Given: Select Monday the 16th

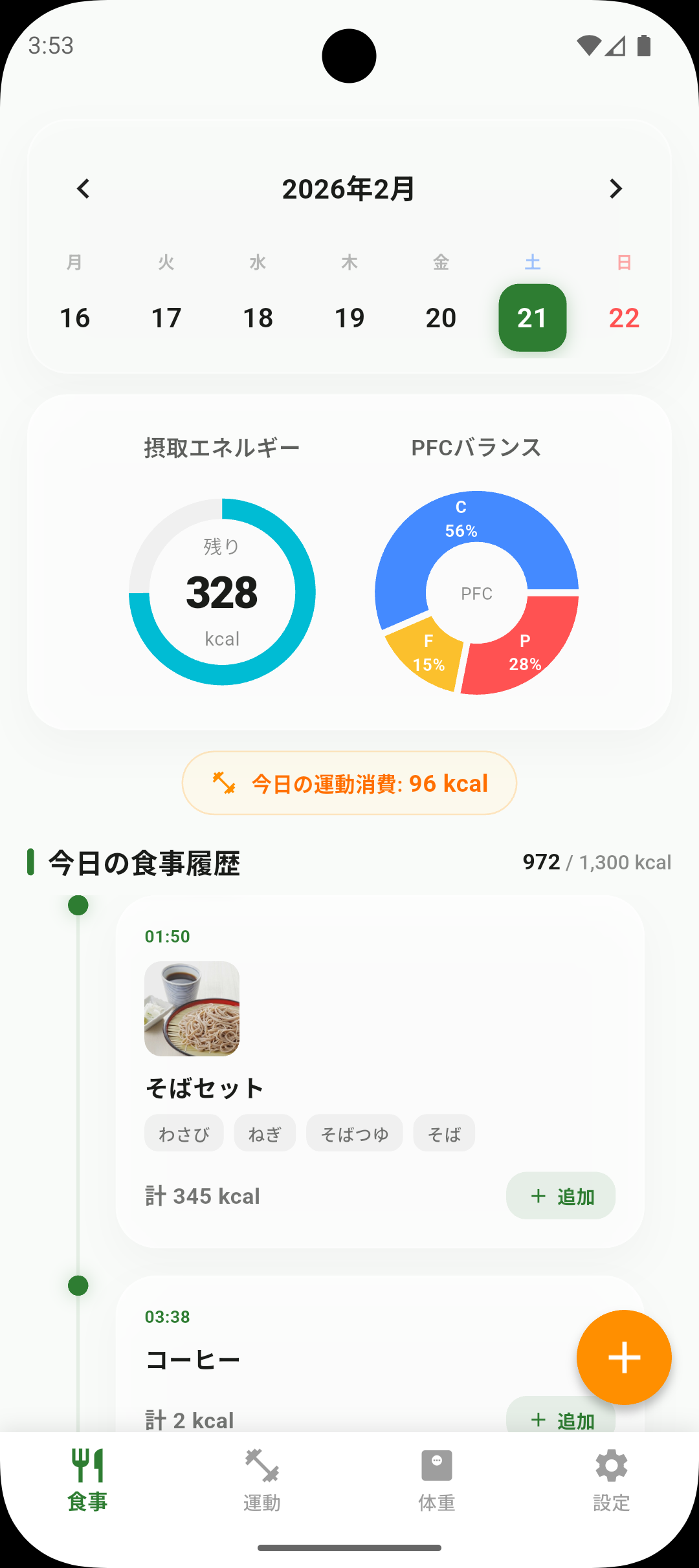Looking at the screenshot, I should tap(75, 318).
